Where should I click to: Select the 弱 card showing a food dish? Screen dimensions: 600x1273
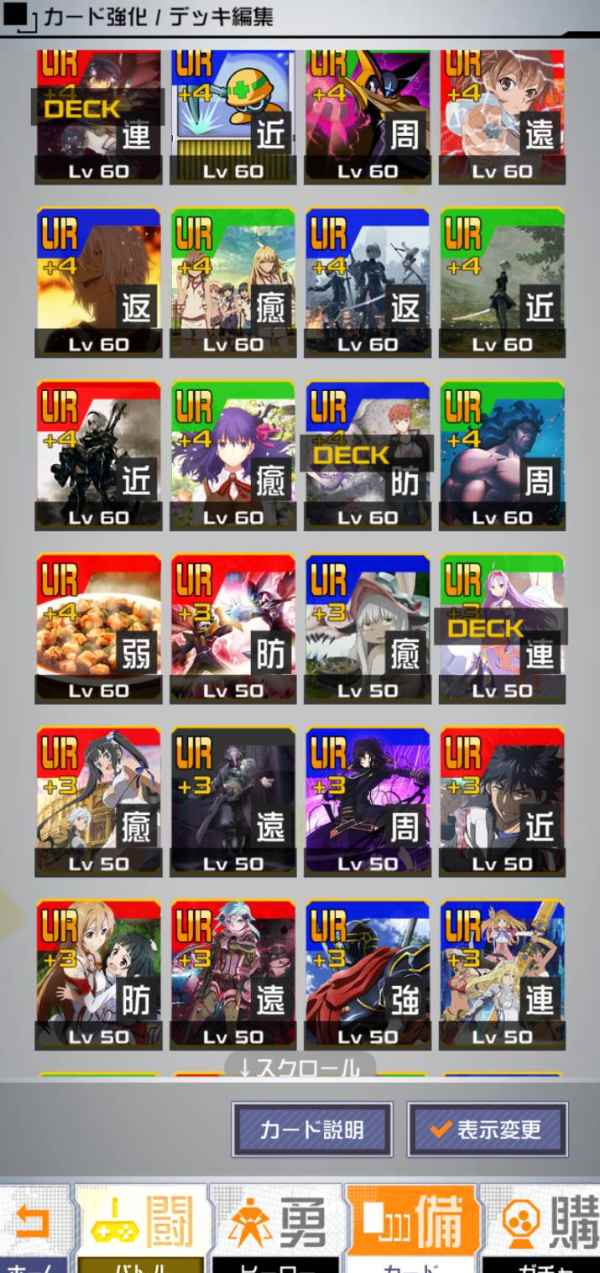tap(98, 628)
